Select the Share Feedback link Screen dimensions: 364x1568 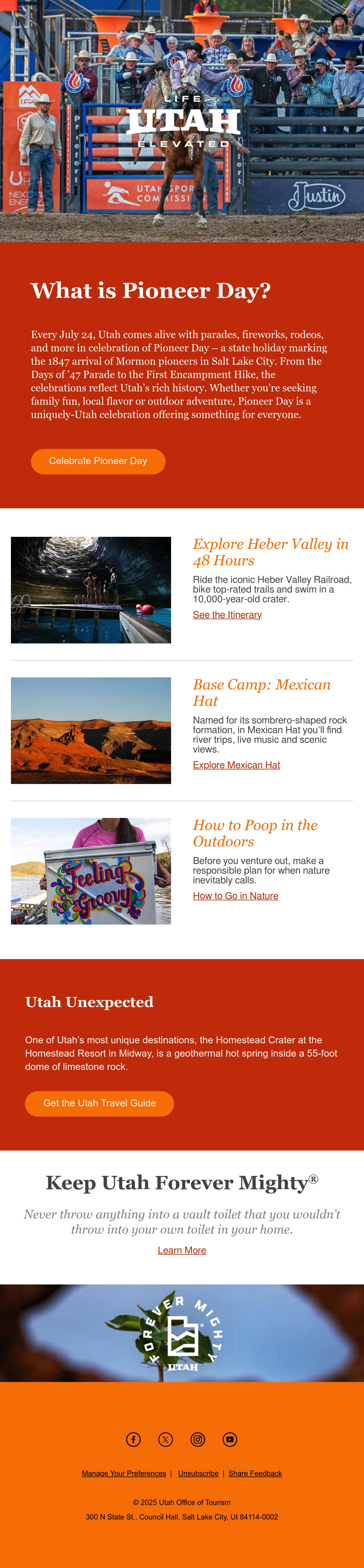point(255,1473)
